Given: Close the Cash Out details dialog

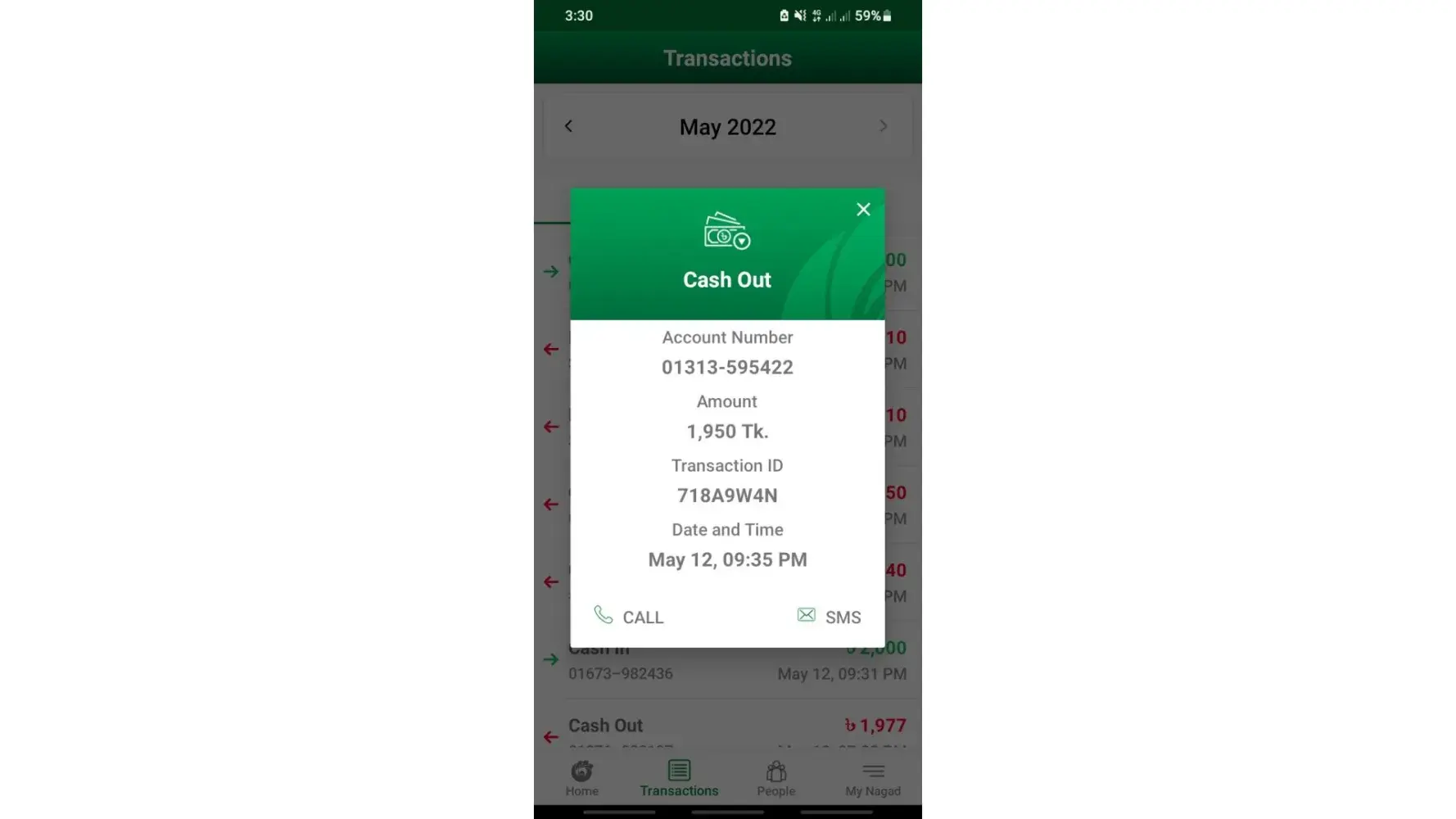Looking at the screenshot, I should (863, 210).
